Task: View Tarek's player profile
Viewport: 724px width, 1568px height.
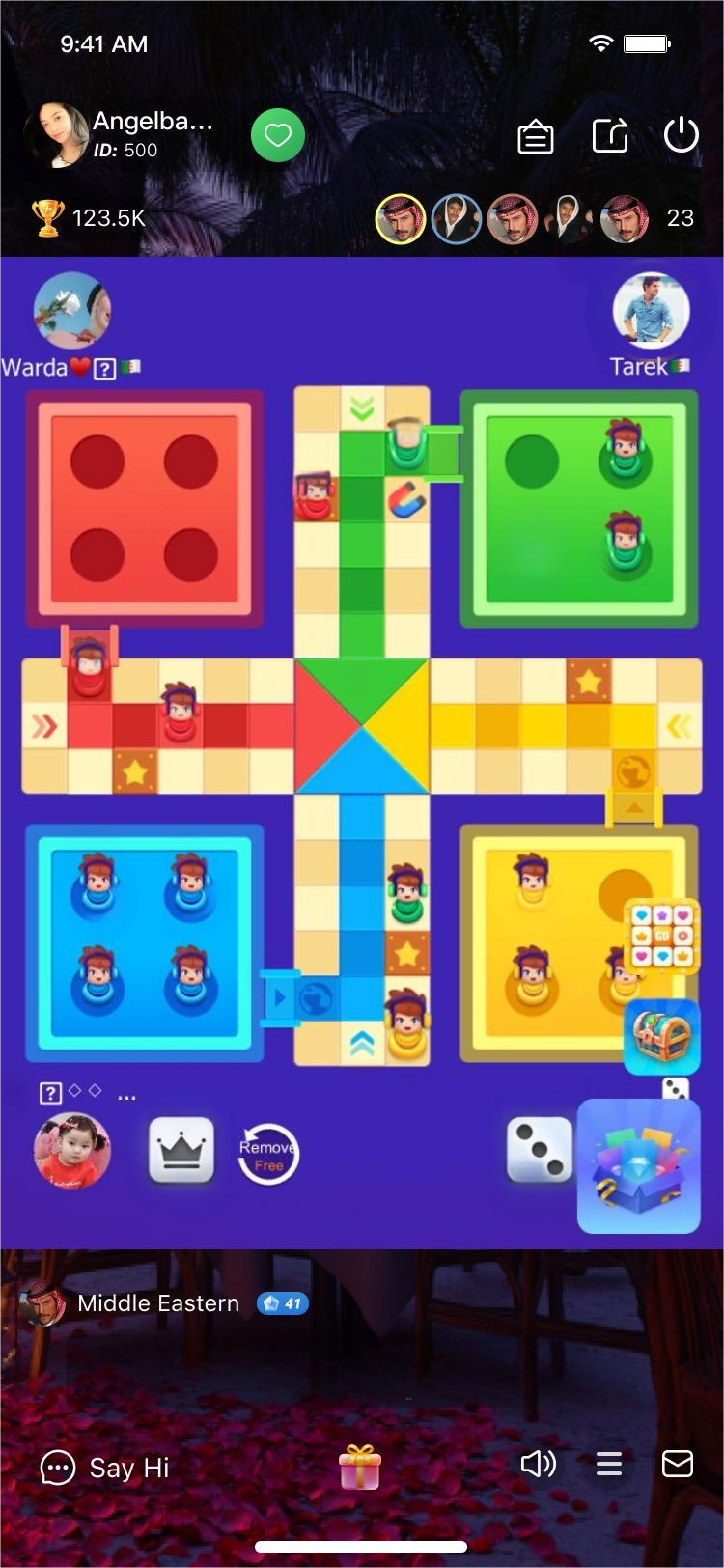Action: pos(651,311)
